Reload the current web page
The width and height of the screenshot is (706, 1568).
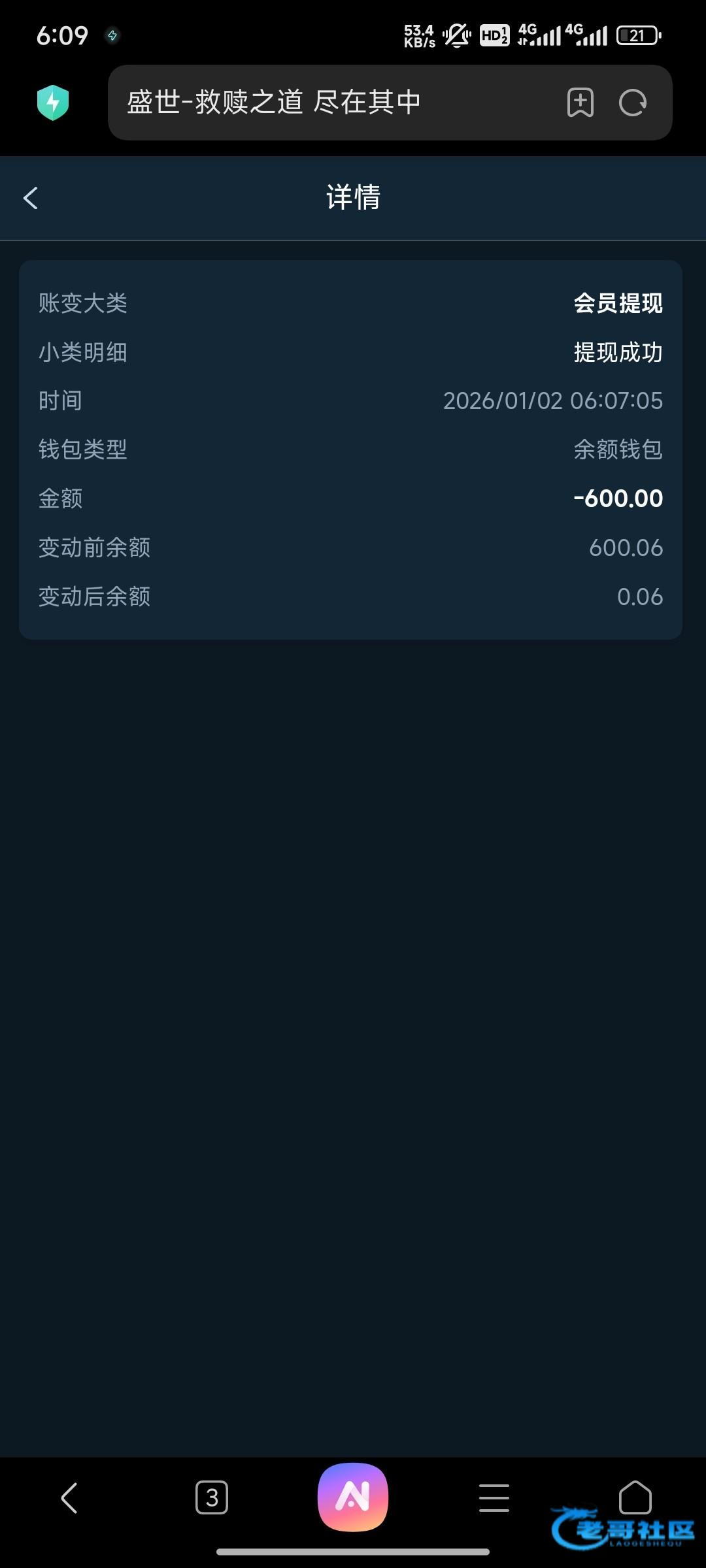632,103
